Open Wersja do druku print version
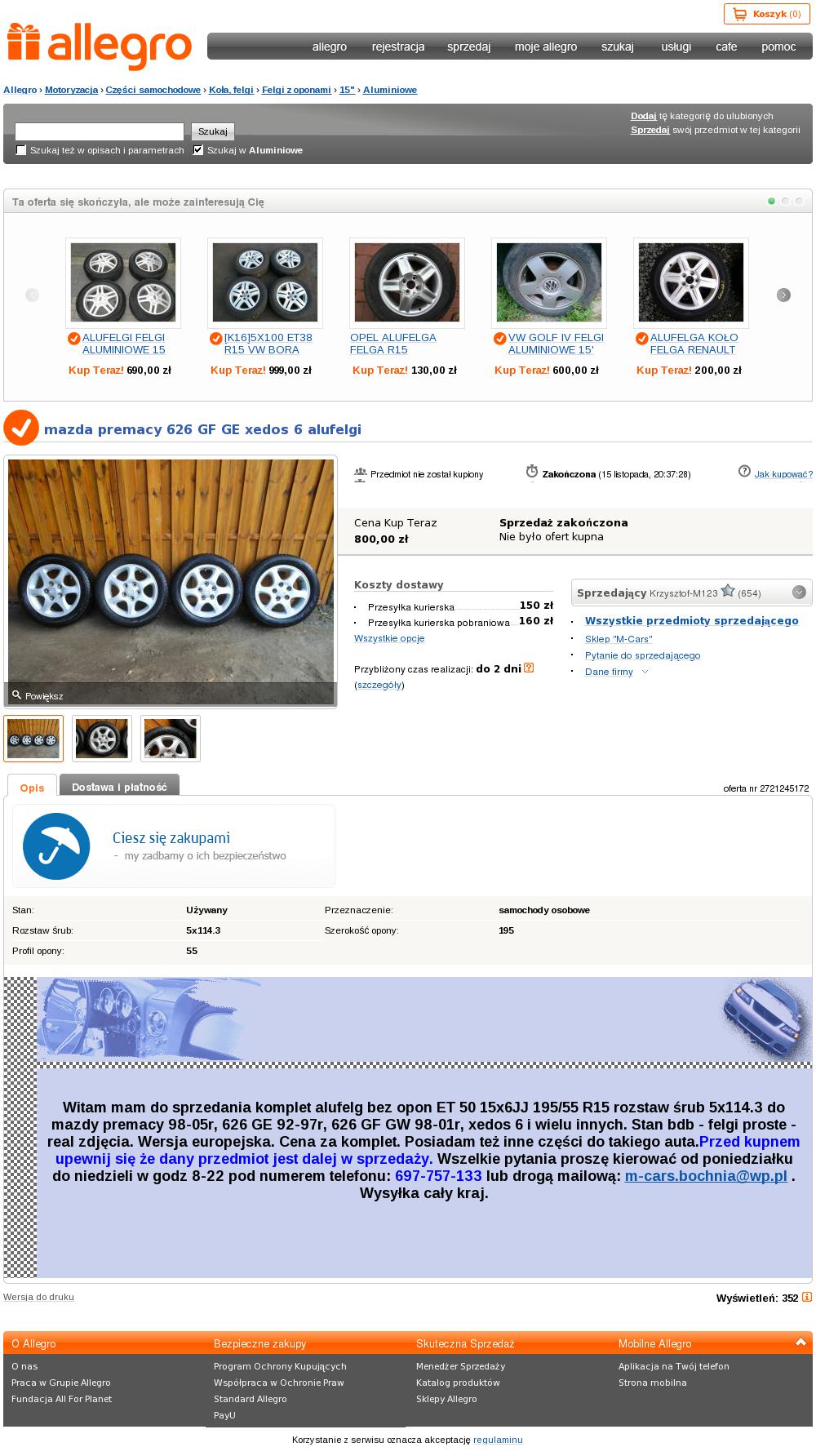The height and width of the screenshot is (1456, 816). pos(38,1297)
